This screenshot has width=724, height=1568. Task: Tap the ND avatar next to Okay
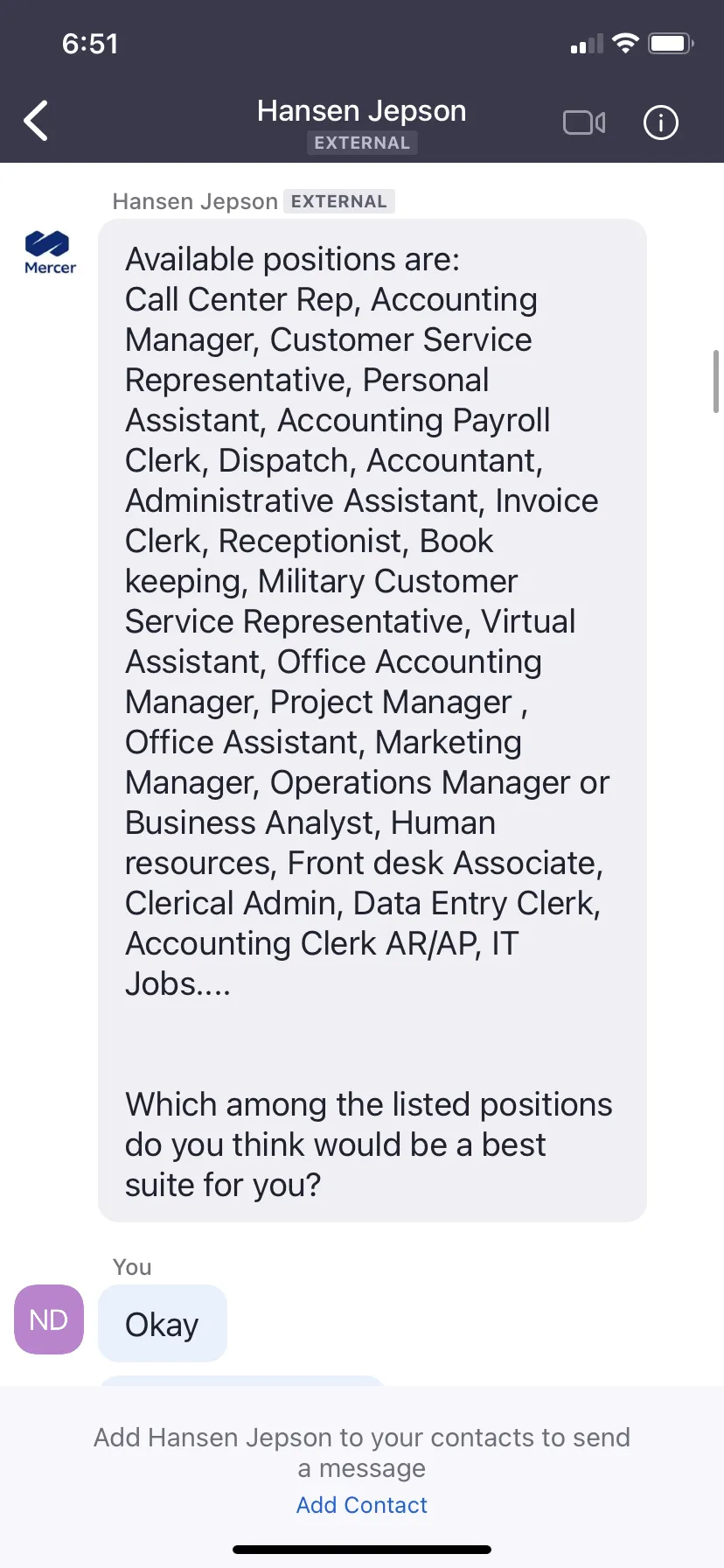pos(49,1319)
